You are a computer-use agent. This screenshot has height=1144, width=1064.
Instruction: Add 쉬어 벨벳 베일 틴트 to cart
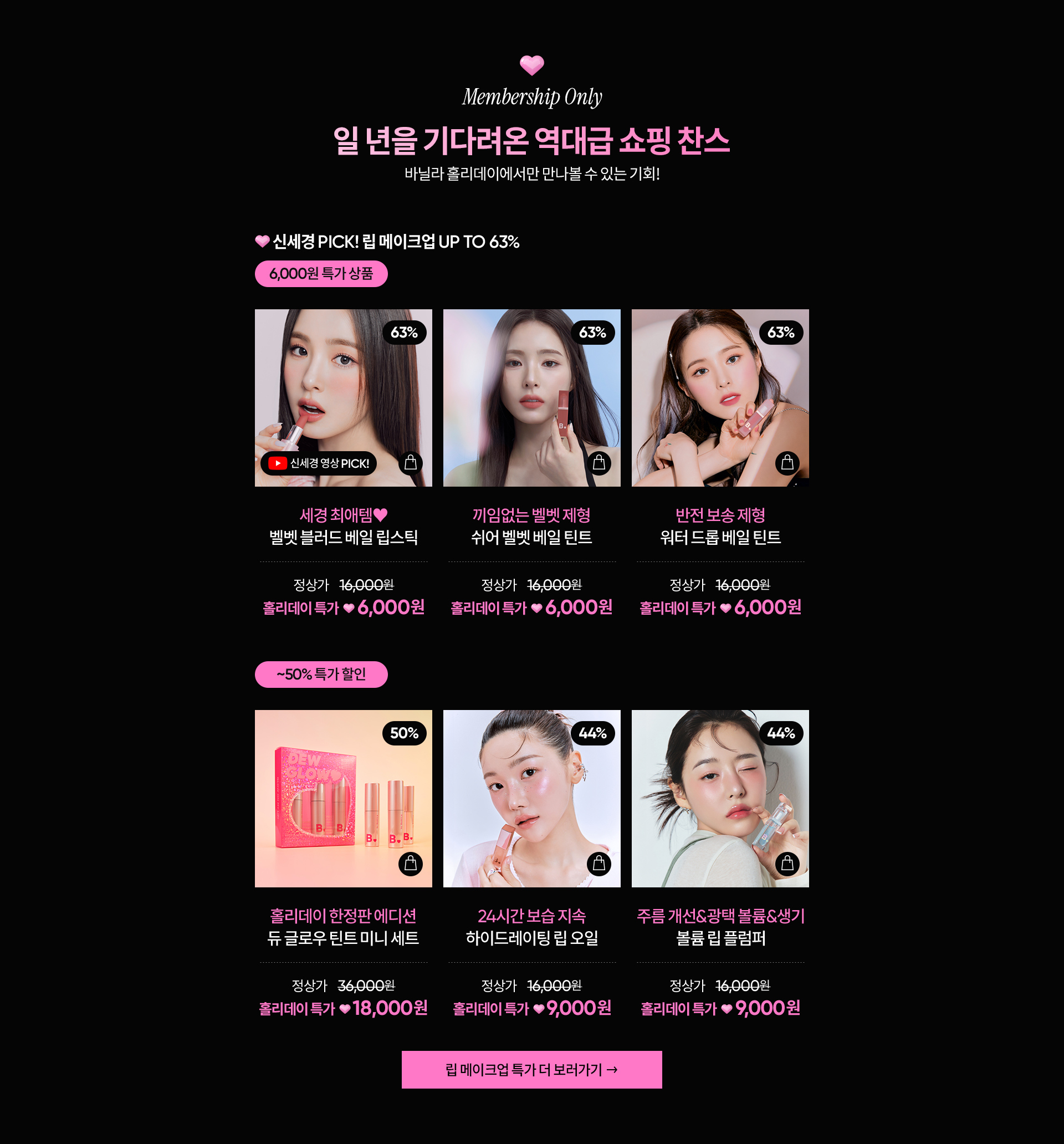click(598, 463)
